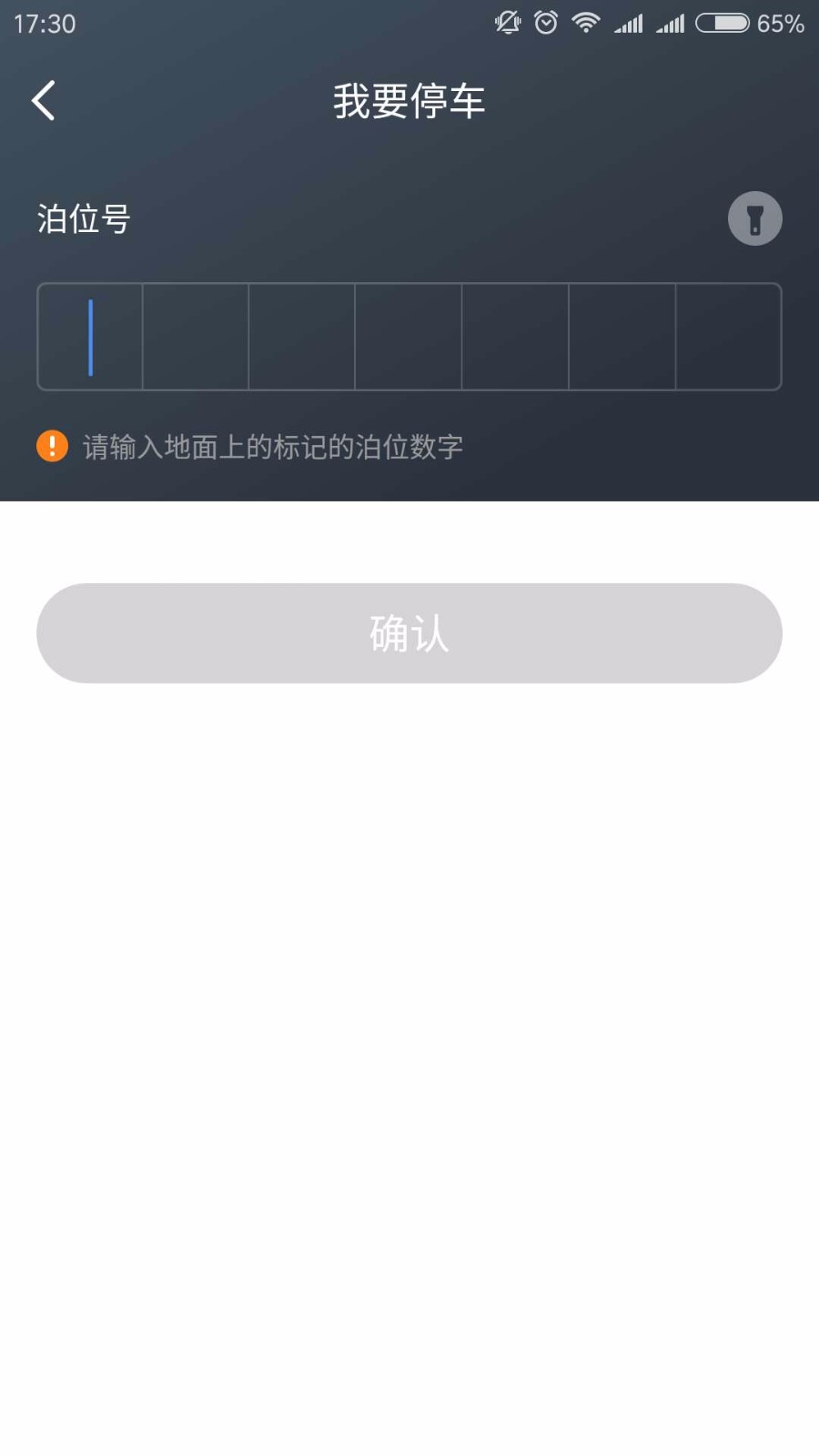Tap the second berth digit box
Image resolution: width=819 pixels, height=1456 pixels.
coord(197,336)
